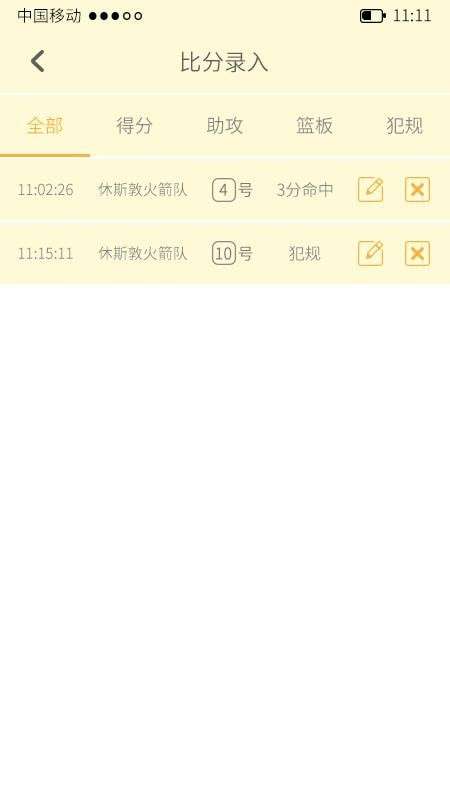The image size is (450, 800).
Task: Edit the 11:02:26 3分命中 record
Action: (x=370, y=189)
